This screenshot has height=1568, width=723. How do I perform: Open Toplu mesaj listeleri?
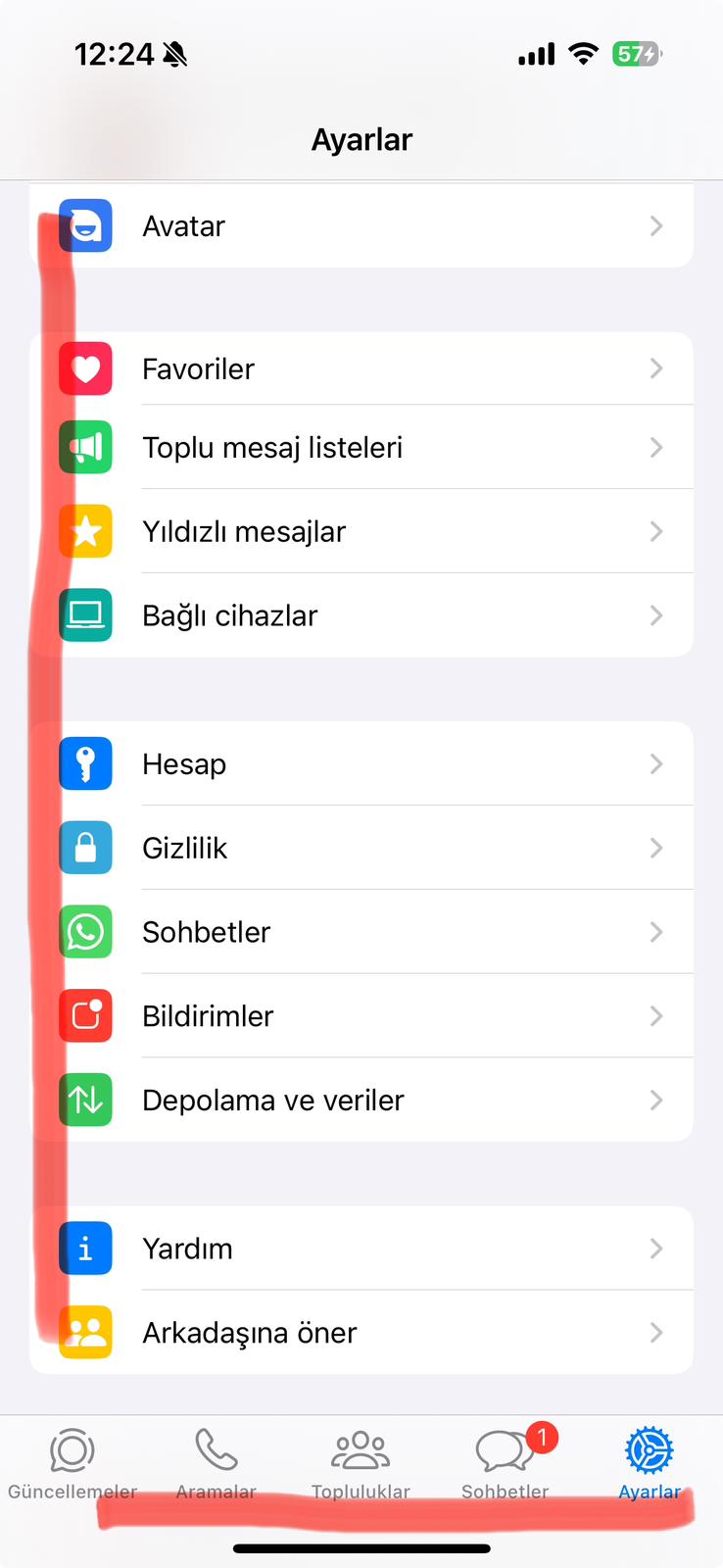(x=361, y=447)
